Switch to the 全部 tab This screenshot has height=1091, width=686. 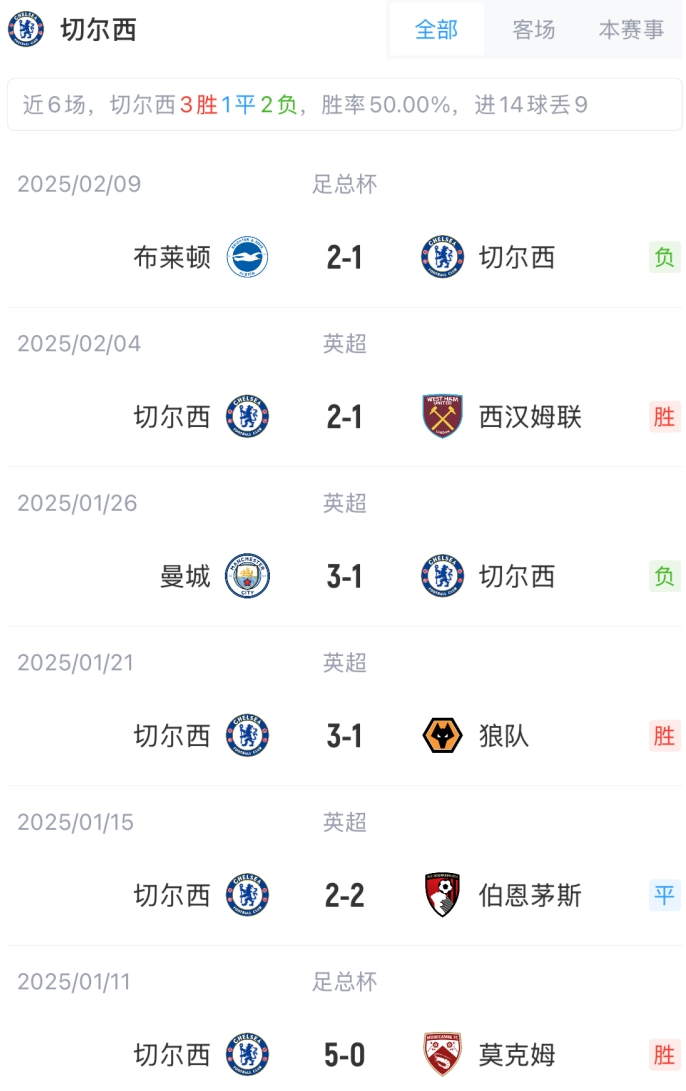[436, 30]
